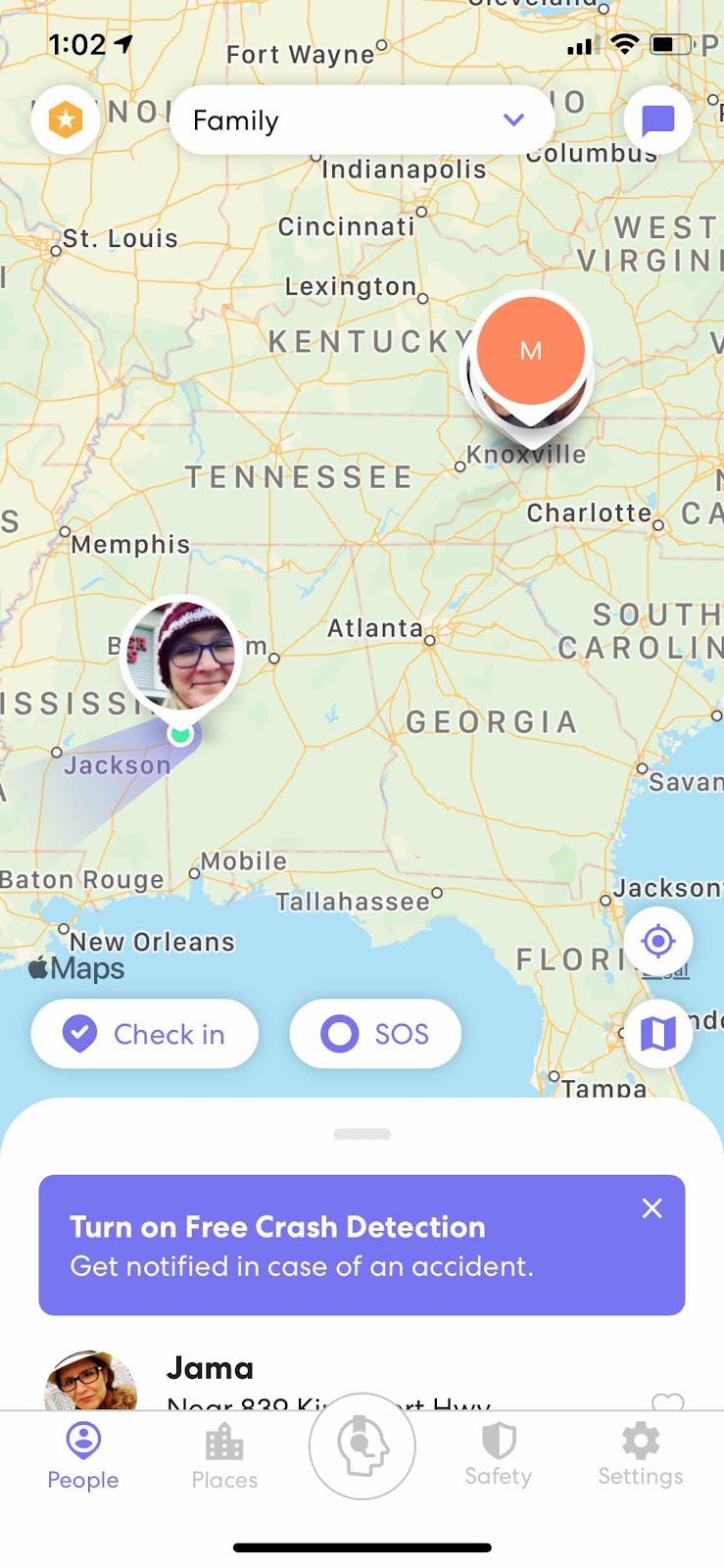Trigger the SOS button

(x=375, y=1034)
